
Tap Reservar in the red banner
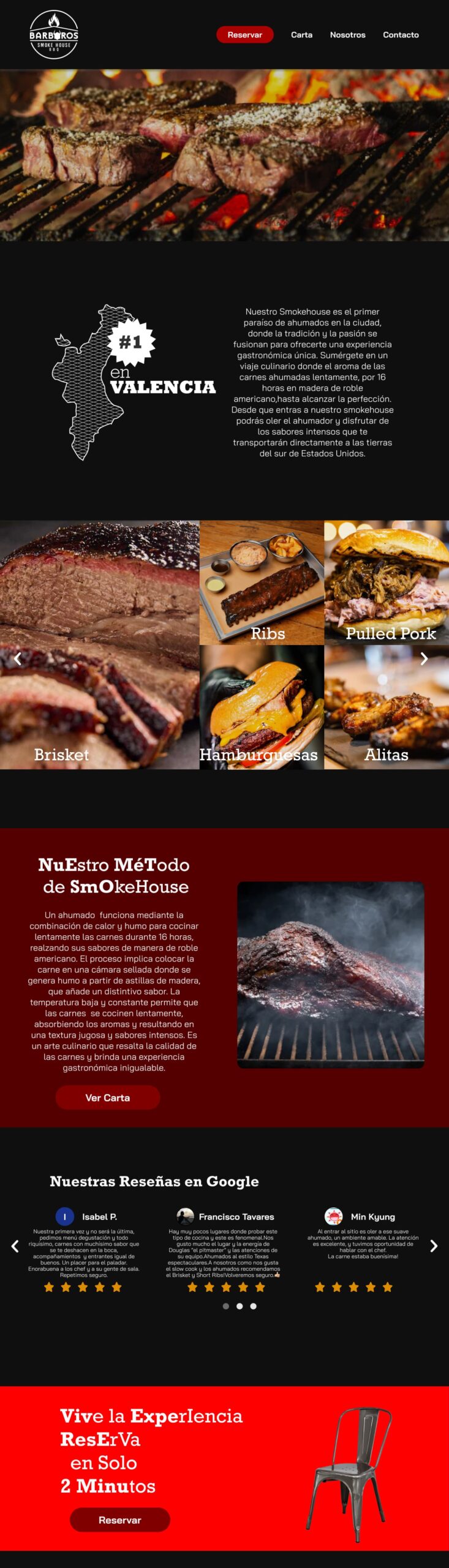click(120, 1520)
